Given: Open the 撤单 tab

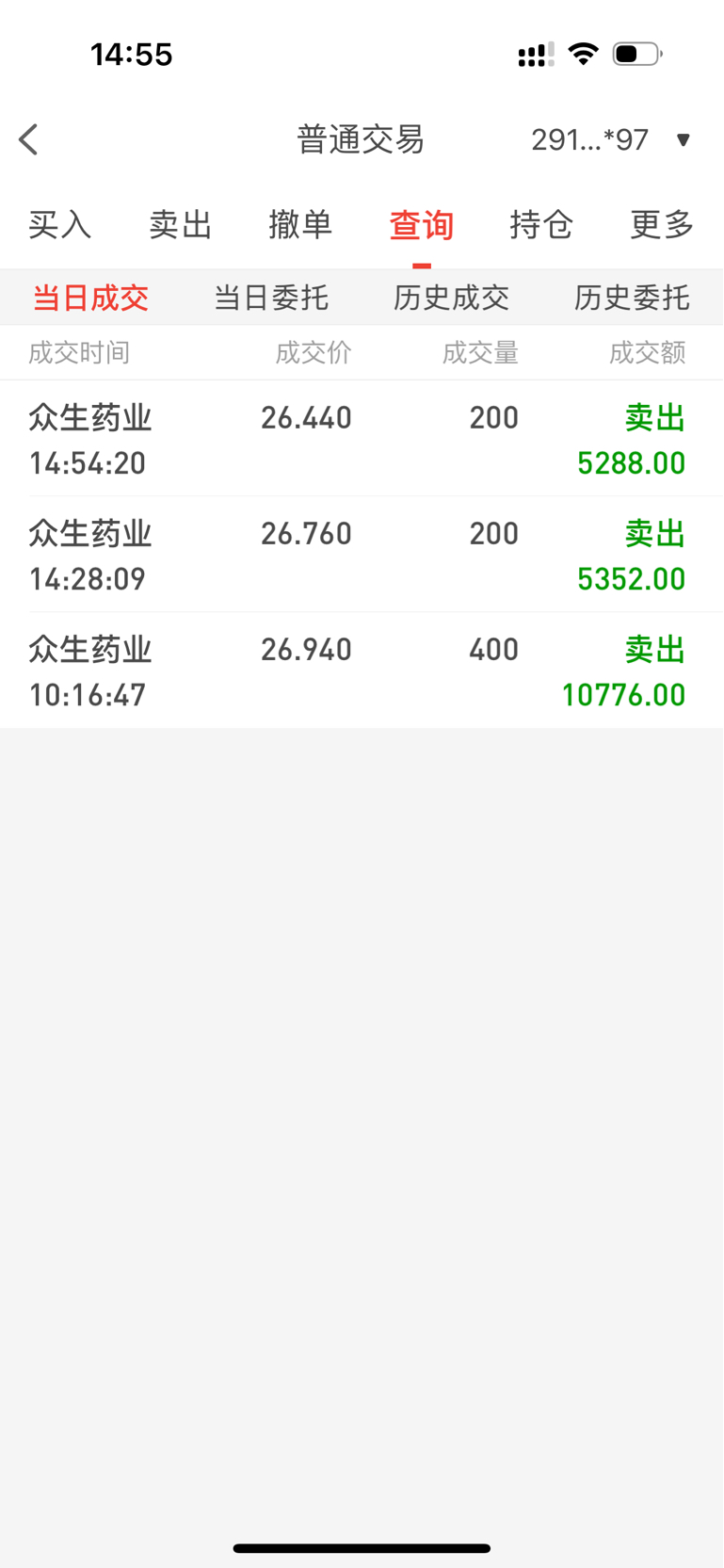Looking at the screenshot, I should pyautogui.click(x=300, y=225).
